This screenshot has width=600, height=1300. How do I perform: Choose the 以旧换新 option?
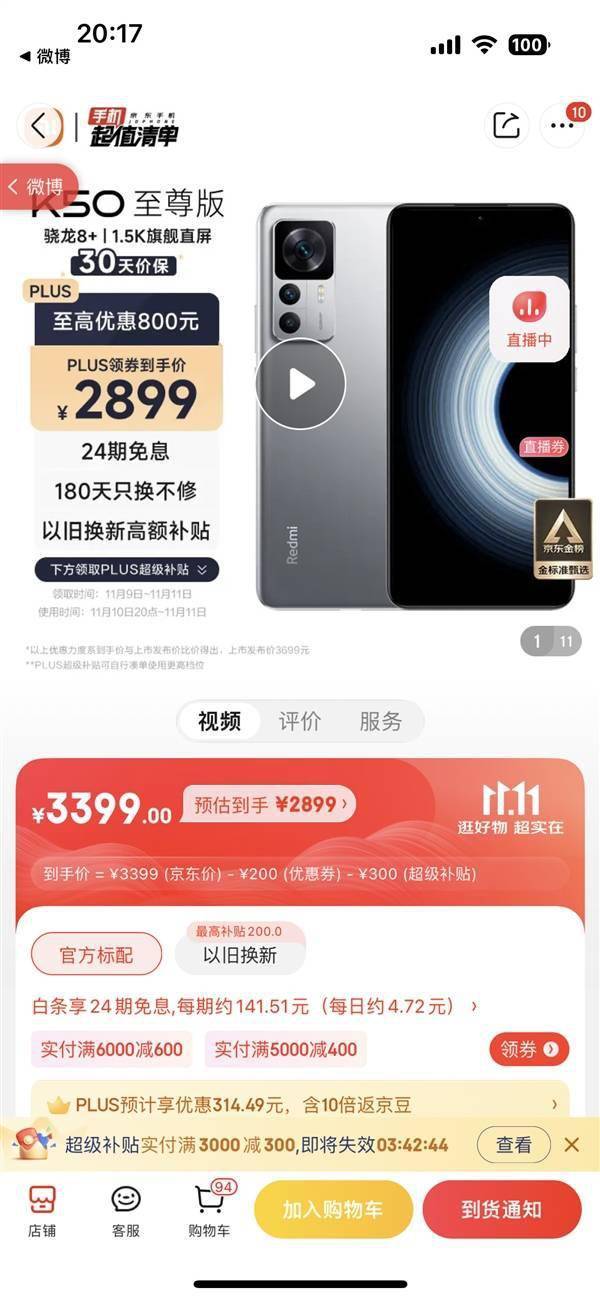pyautogui.click(x=240, y=954)
